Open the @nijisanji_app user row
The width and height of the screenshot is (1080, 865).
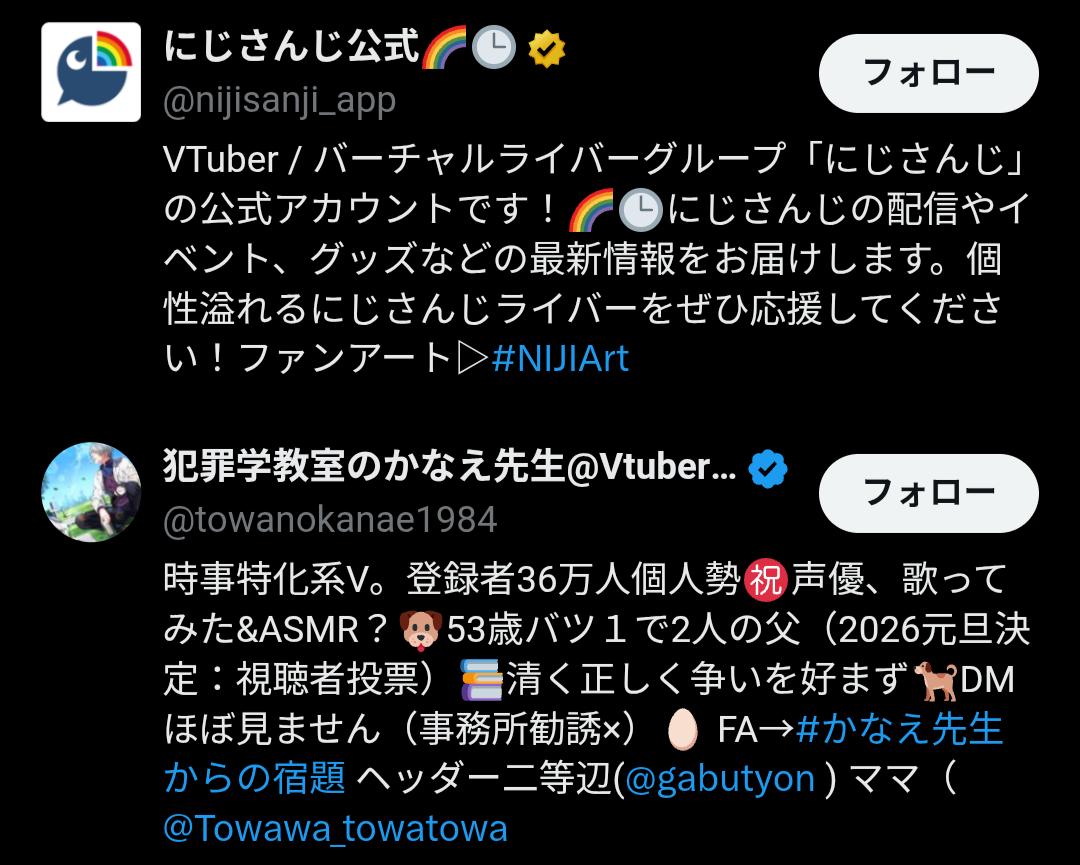279,100
